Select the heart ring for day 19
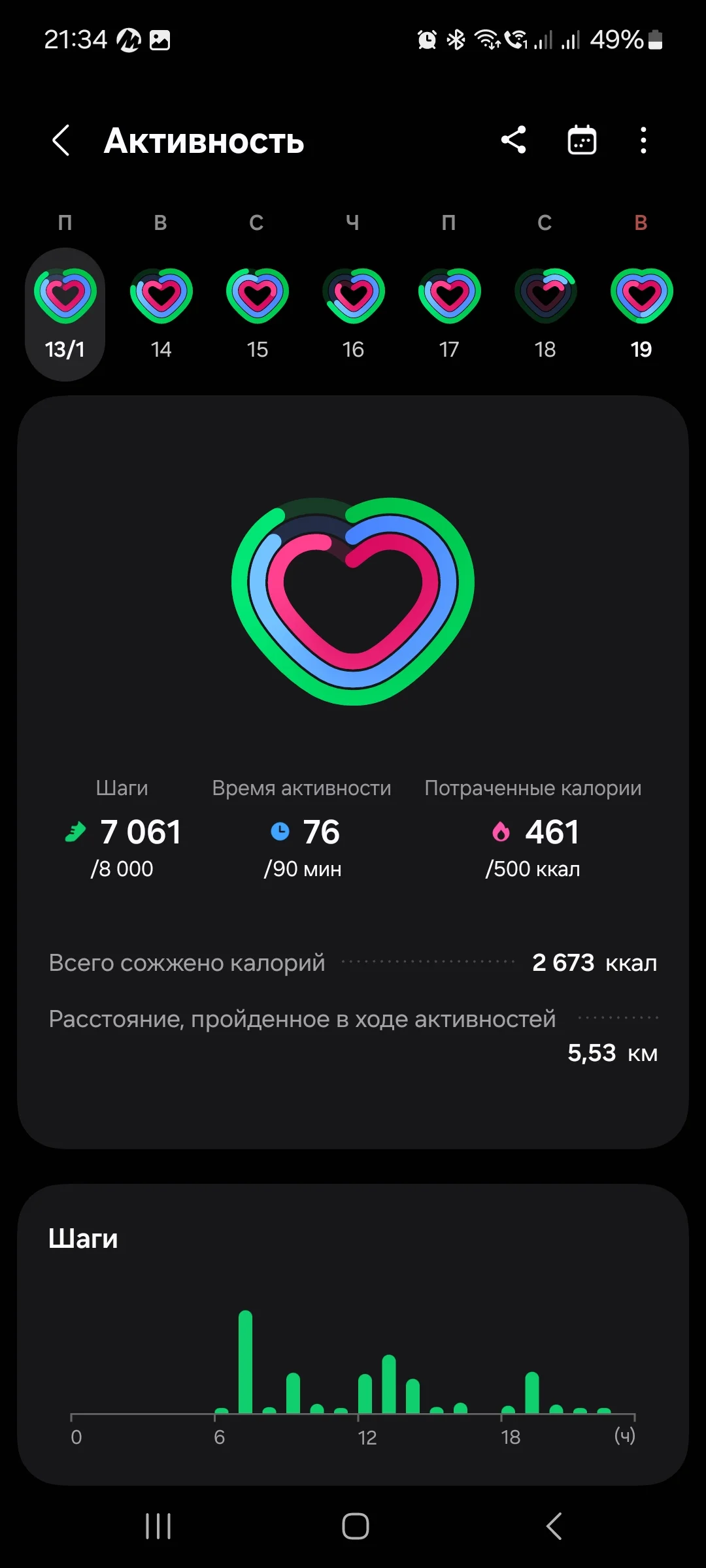The height and width of the screenshot is (1568, 706). point(640,294)
